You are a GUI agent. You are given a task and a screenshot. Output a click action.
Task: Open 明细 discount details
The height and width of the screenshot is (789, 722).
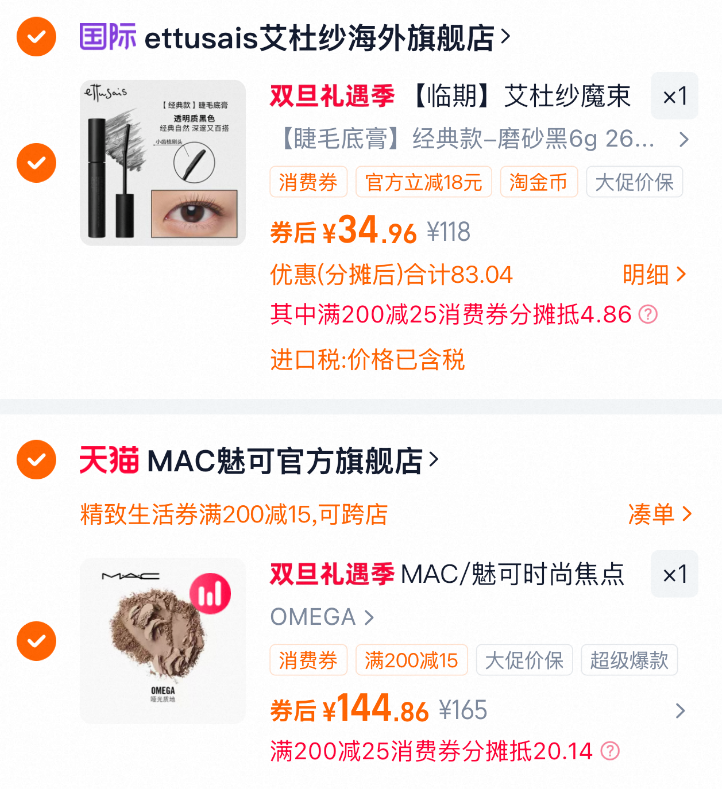coord(655,274)
